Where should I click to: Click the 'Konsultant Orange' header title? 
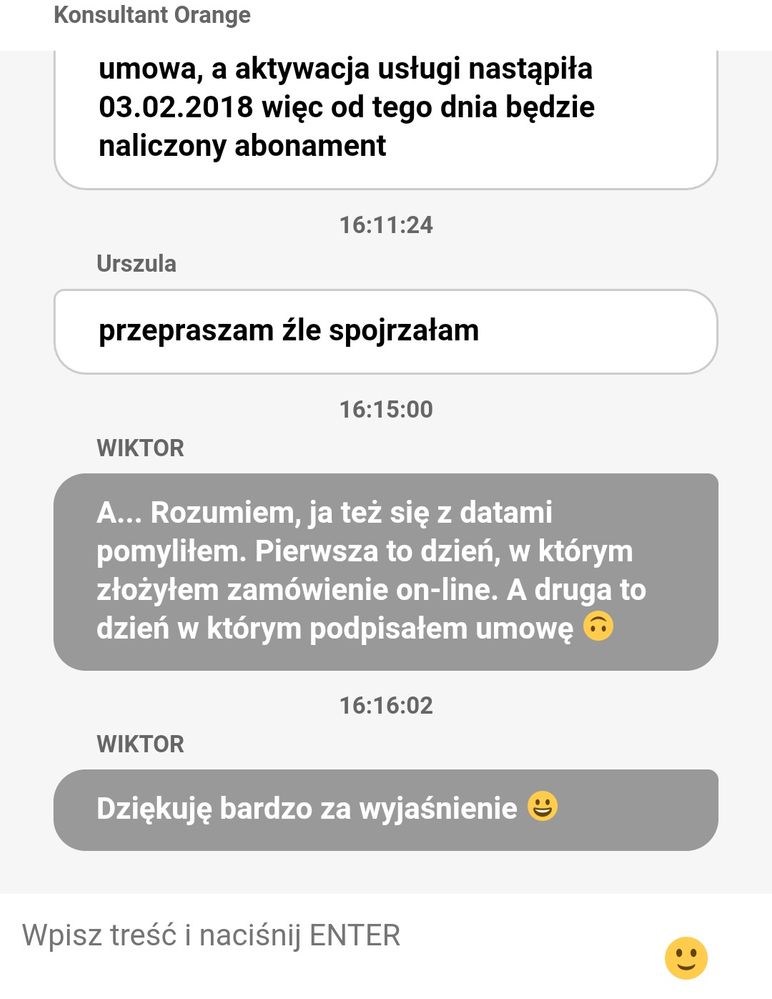coord(154,15)
